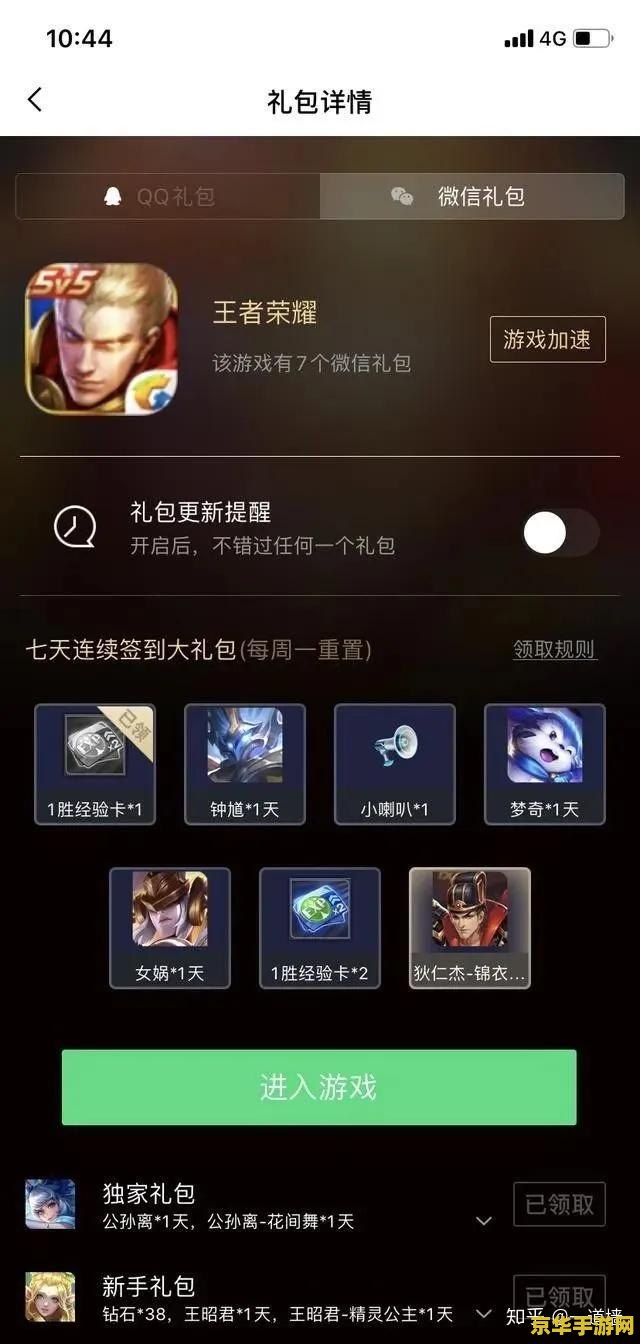Enable the 礼包更新提醒 switch

click(x=560, y=532)
